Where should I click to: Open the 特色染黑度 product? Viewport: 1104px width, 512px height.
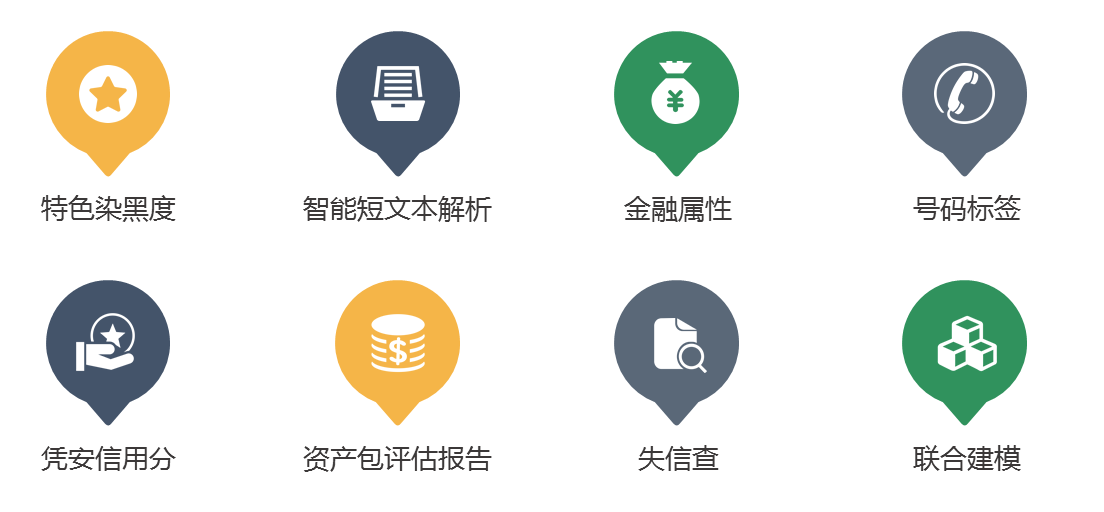coord(108,96)
